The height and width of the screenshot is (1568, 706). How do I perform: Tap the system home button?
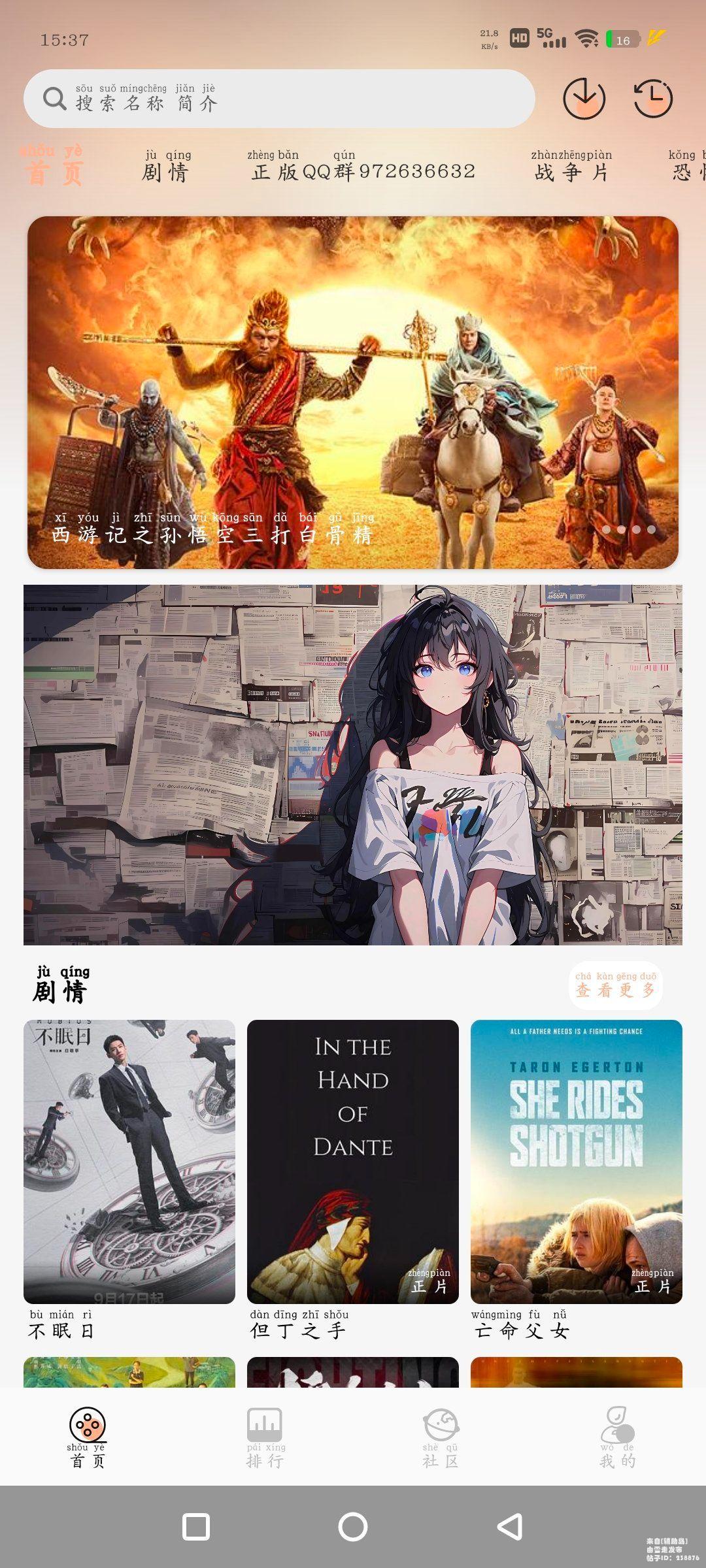point(353,1527)
